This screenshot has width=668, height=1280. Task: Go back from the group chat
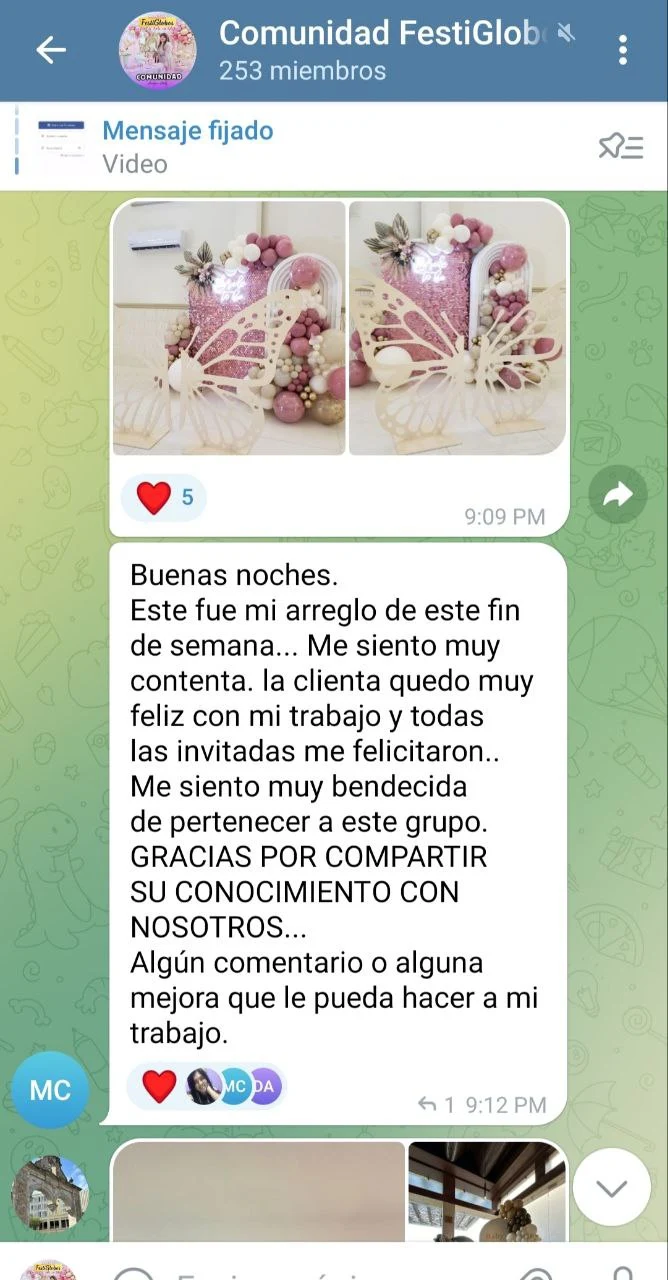[x=50, y=50]
